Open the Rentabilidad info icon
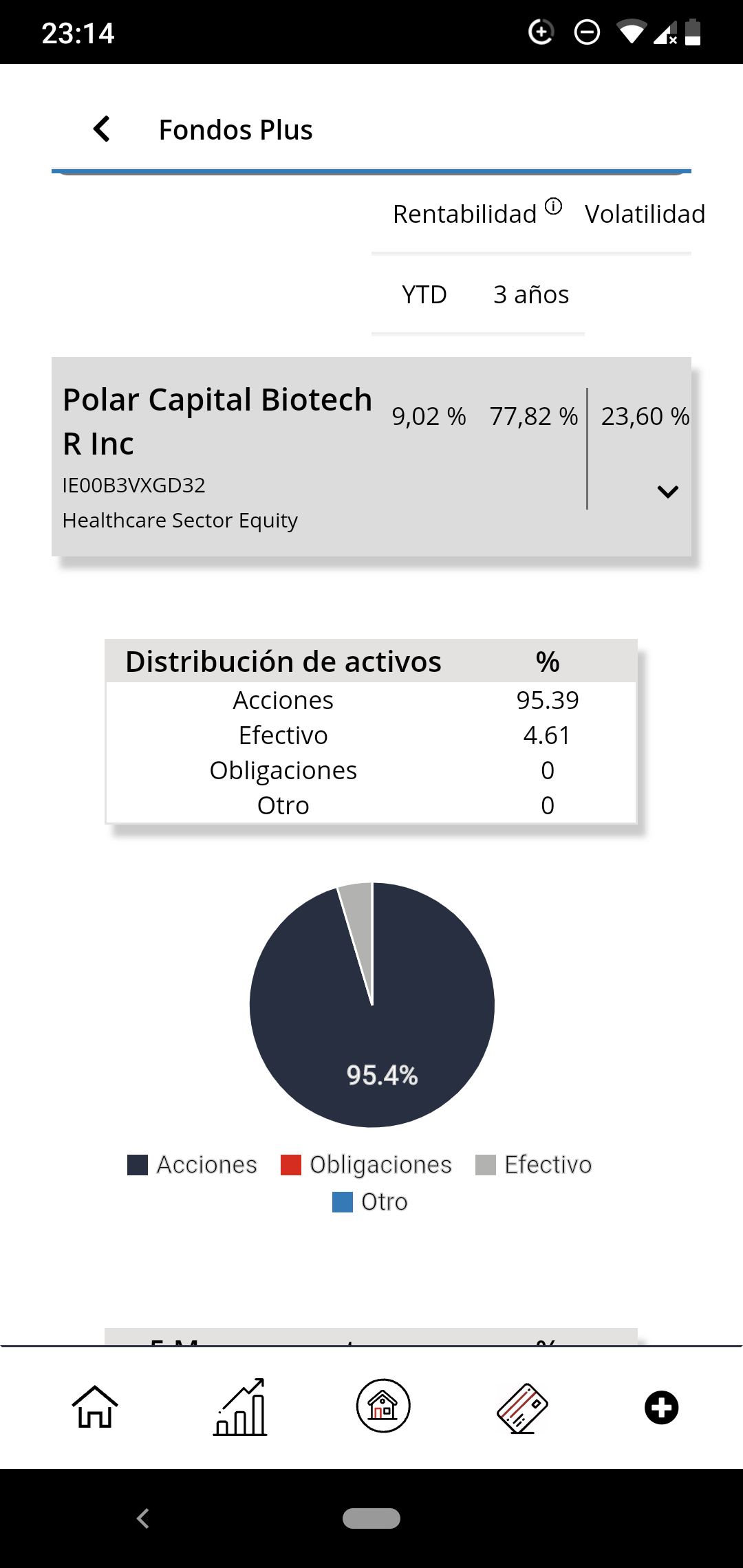The width and height of the screenshot is (743, 1568). tap(553, 206)
